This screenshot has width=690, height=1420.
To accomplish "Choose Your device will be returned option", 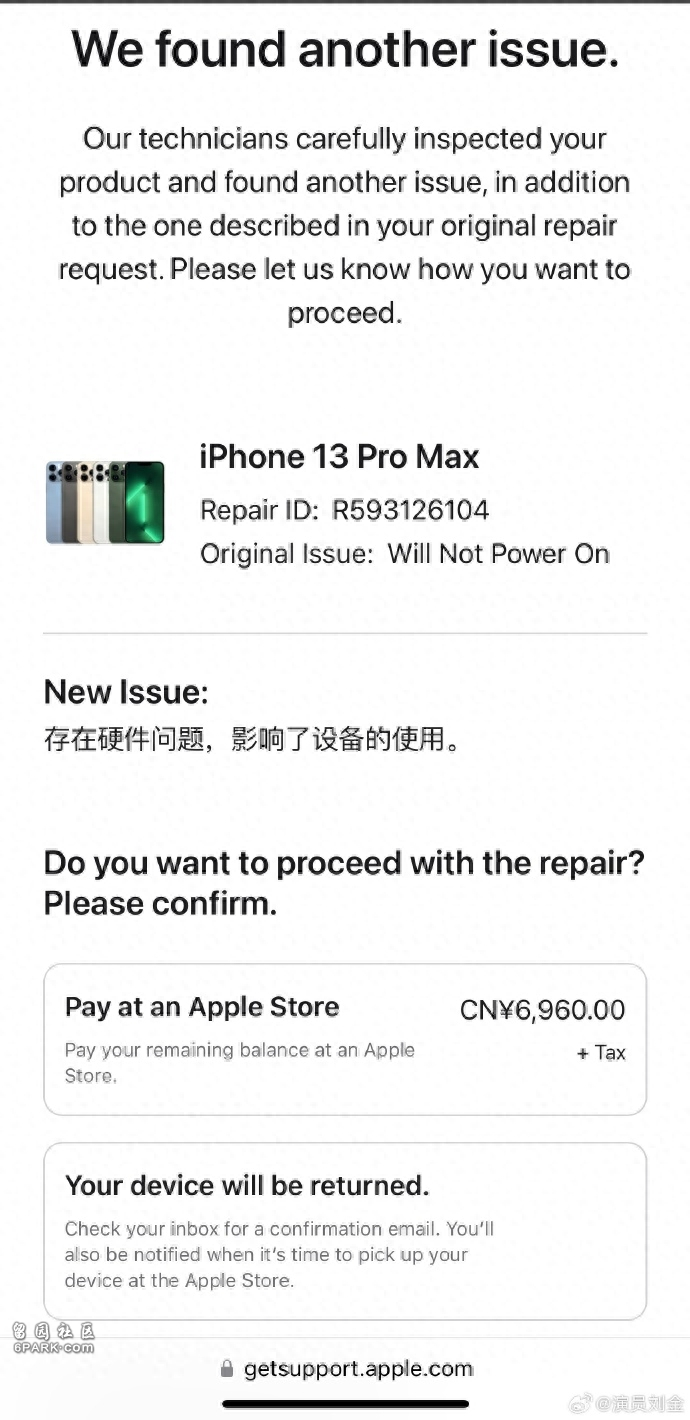I will click(345, 1231).
